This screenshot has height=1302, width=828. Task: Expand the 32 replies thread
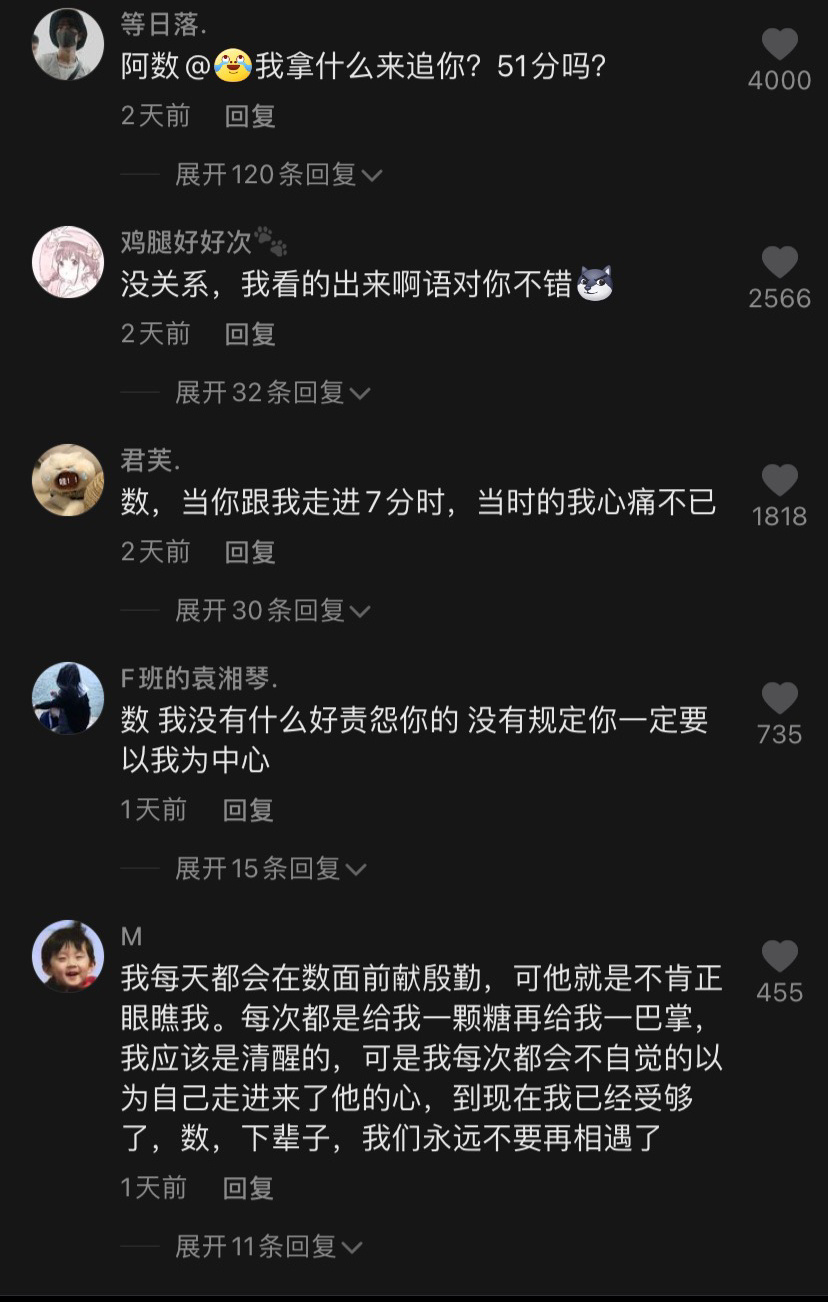pos(271,393)
